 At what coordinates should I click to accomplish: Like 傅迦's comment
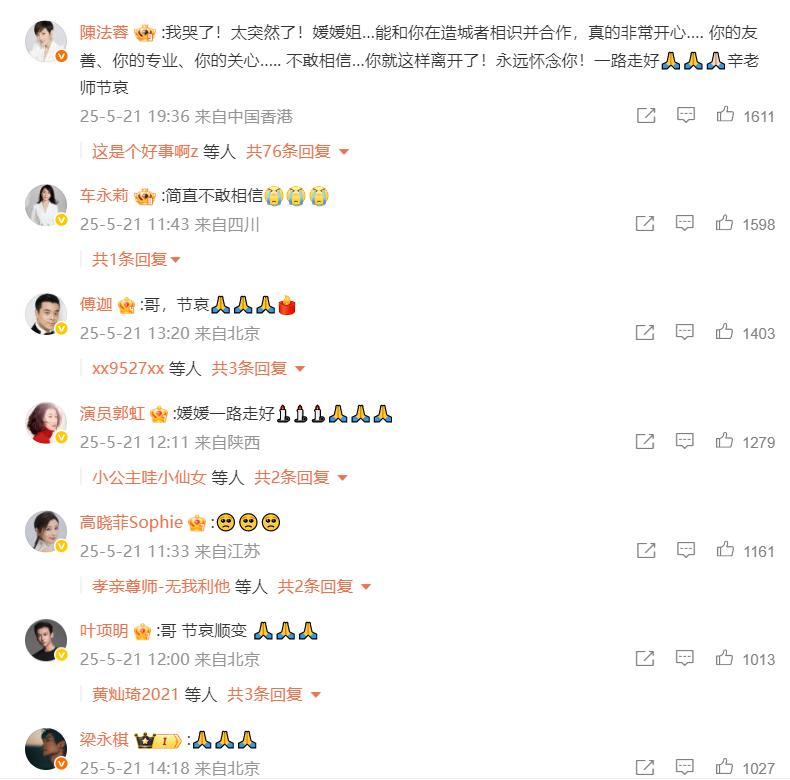coord(725,332)
